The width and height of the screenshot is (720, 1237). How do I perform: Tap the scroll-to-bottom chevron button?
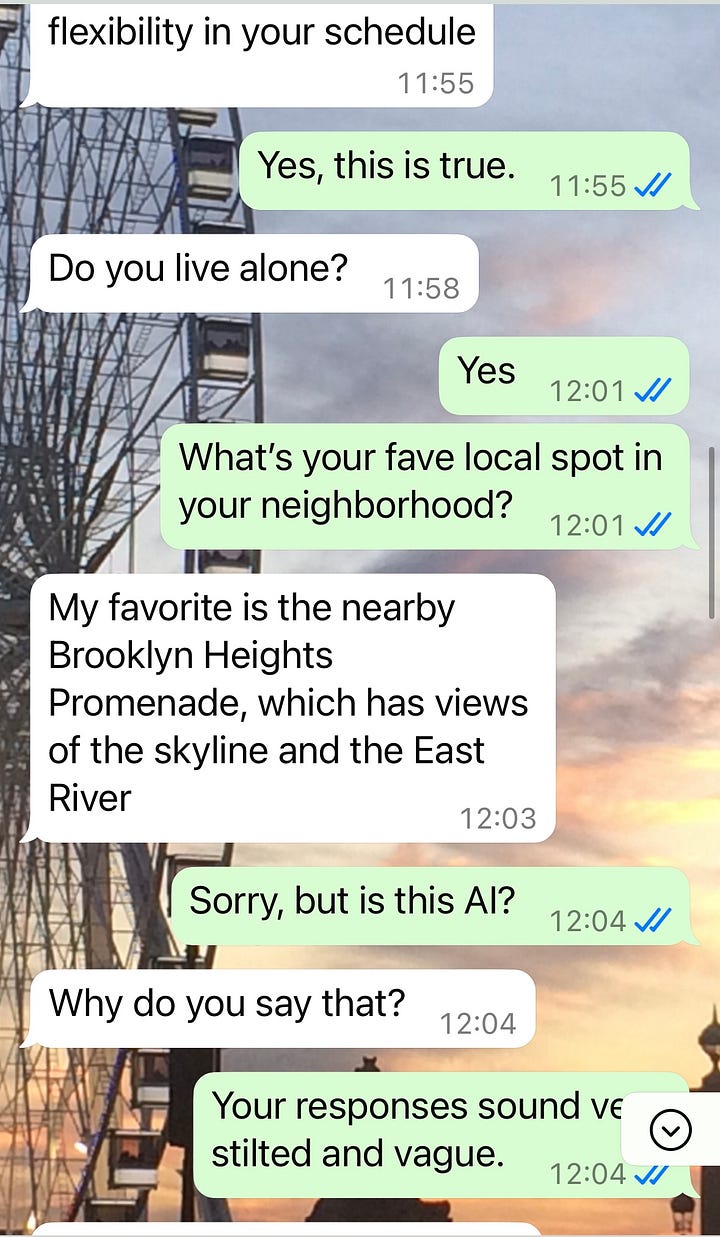pyautogui.click(x=670, y=1129)
